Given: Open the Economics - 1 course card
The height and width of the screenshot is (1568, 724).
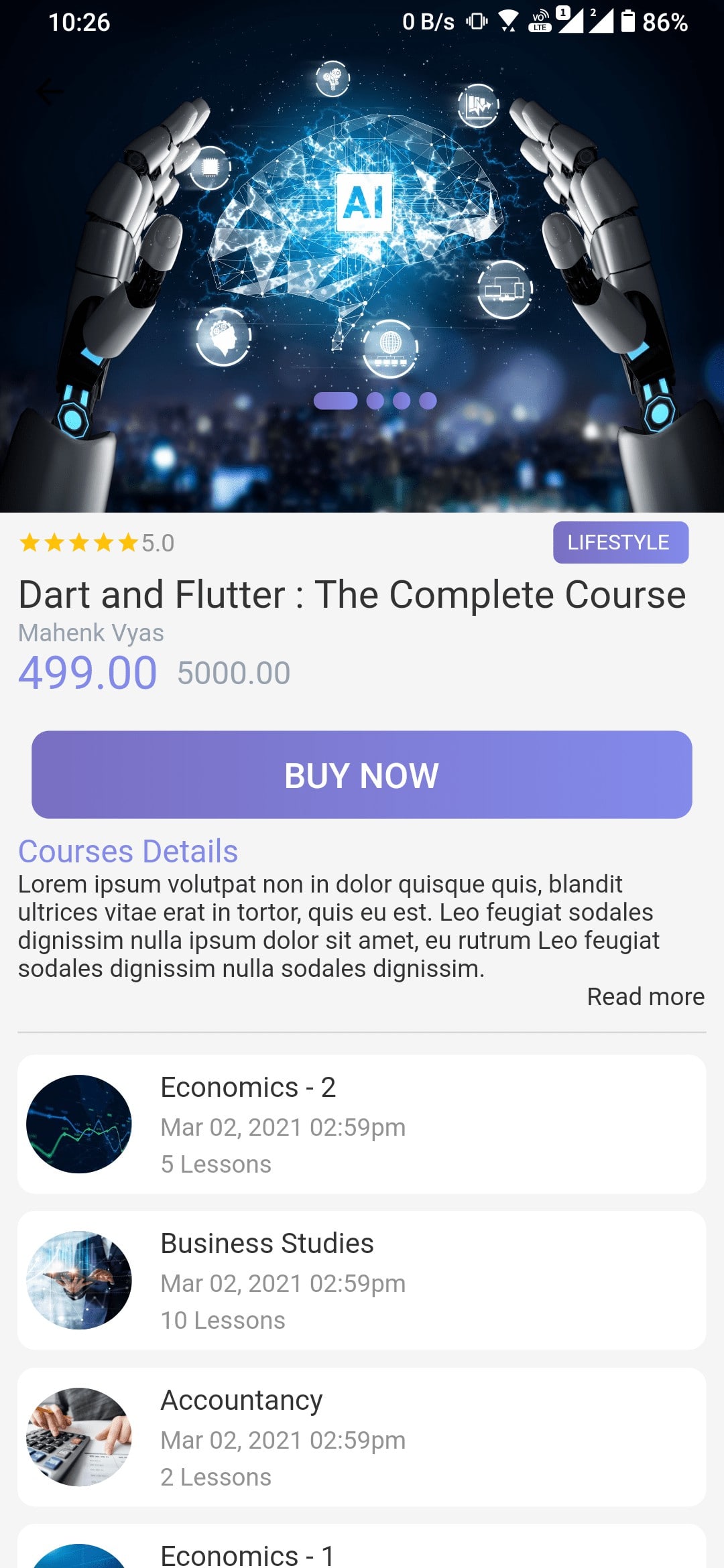Looking at the screenshot, I should (x=361, y=1551).
